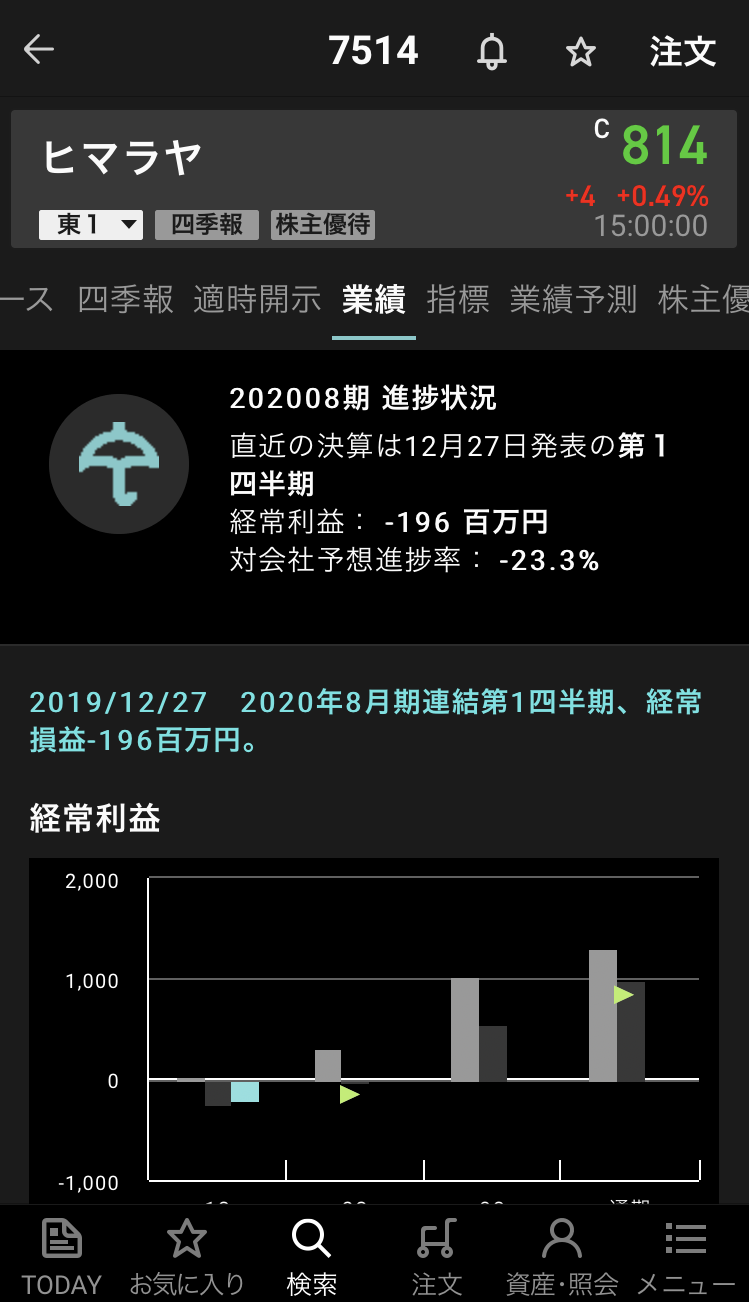749x1302 pixels.
Task: Switch to the 指標 tab
Action: tap(458, 299)
